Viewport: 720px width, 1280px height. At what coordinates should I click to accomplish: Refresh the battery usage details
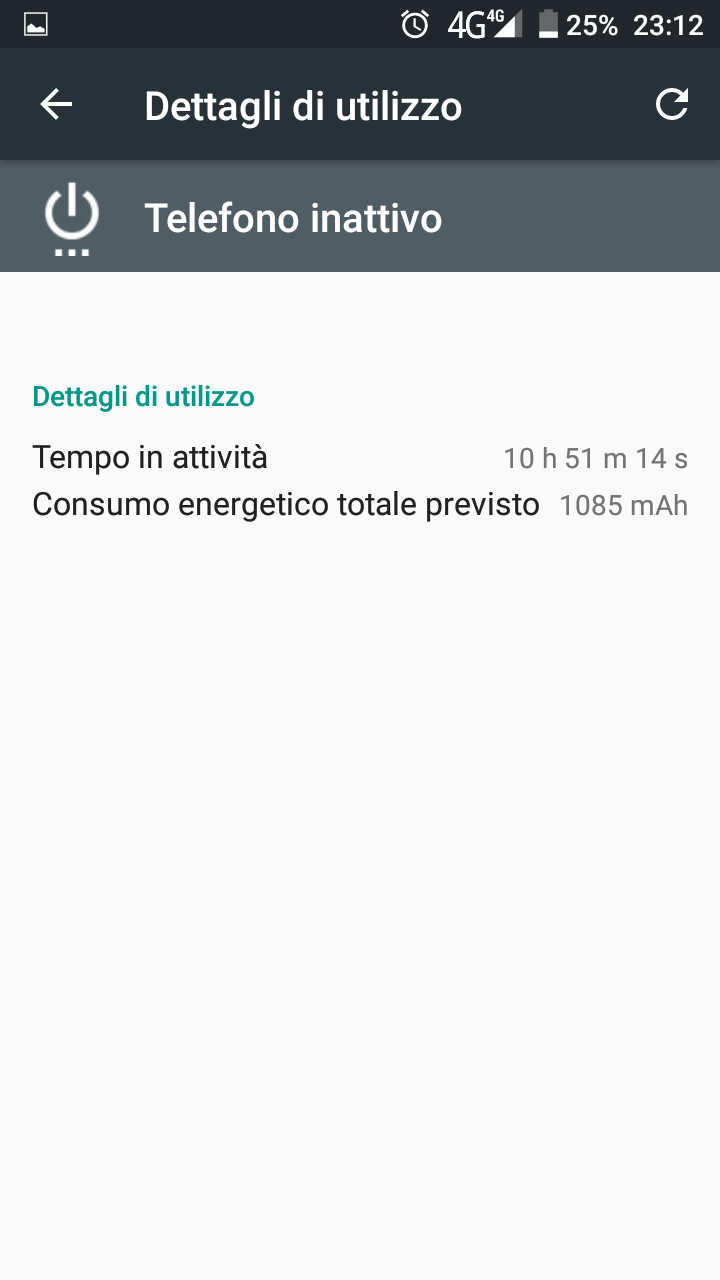click(x=671, y=105)
